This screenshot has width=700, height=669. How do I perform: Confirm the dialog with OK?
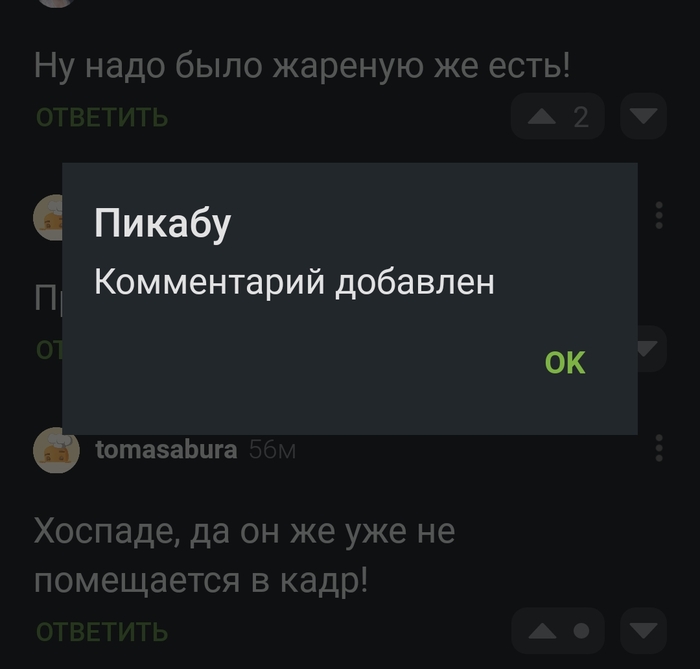pos(565,362)
